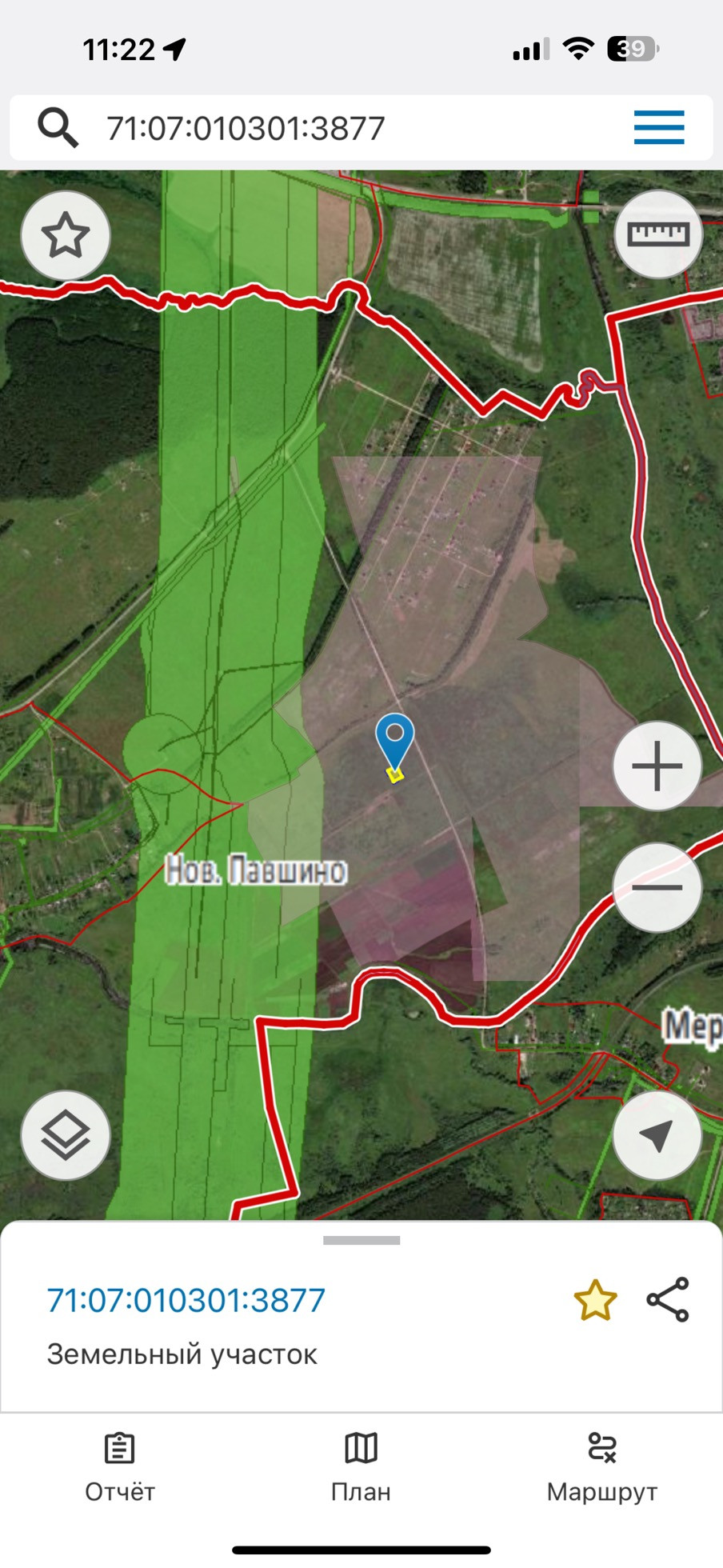Activate the ruler measurement tool

[657, 234]
